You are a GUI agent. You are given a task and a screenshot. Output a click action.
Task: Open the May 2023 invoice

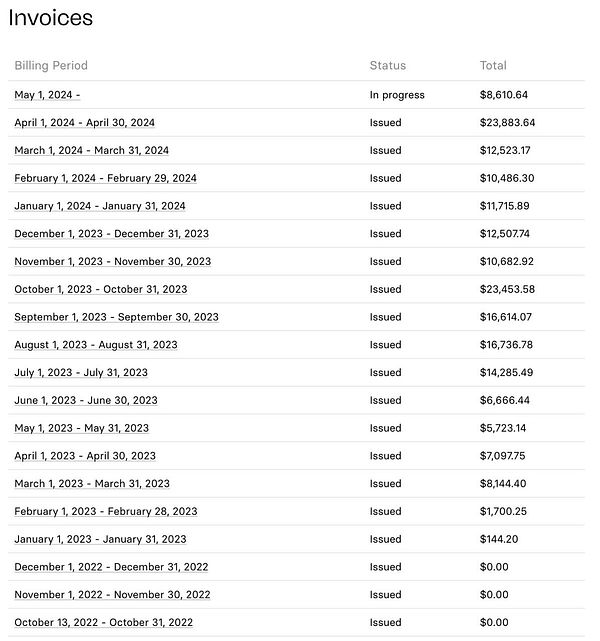point(81,428)
